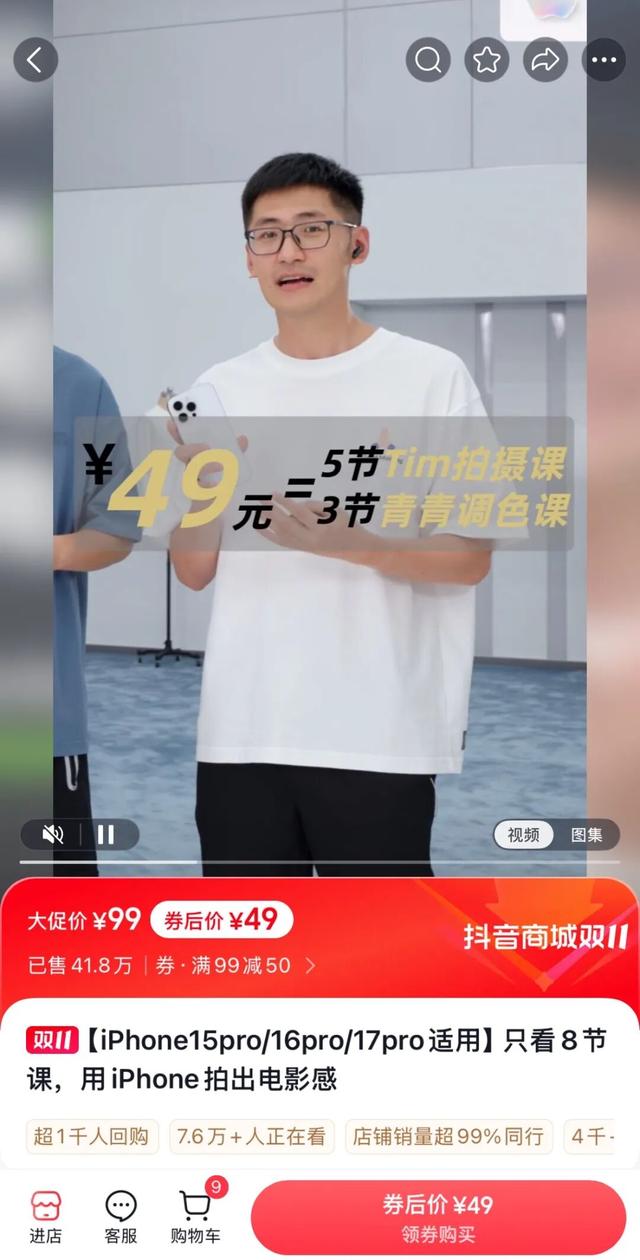Share this product

pos(545,60)
